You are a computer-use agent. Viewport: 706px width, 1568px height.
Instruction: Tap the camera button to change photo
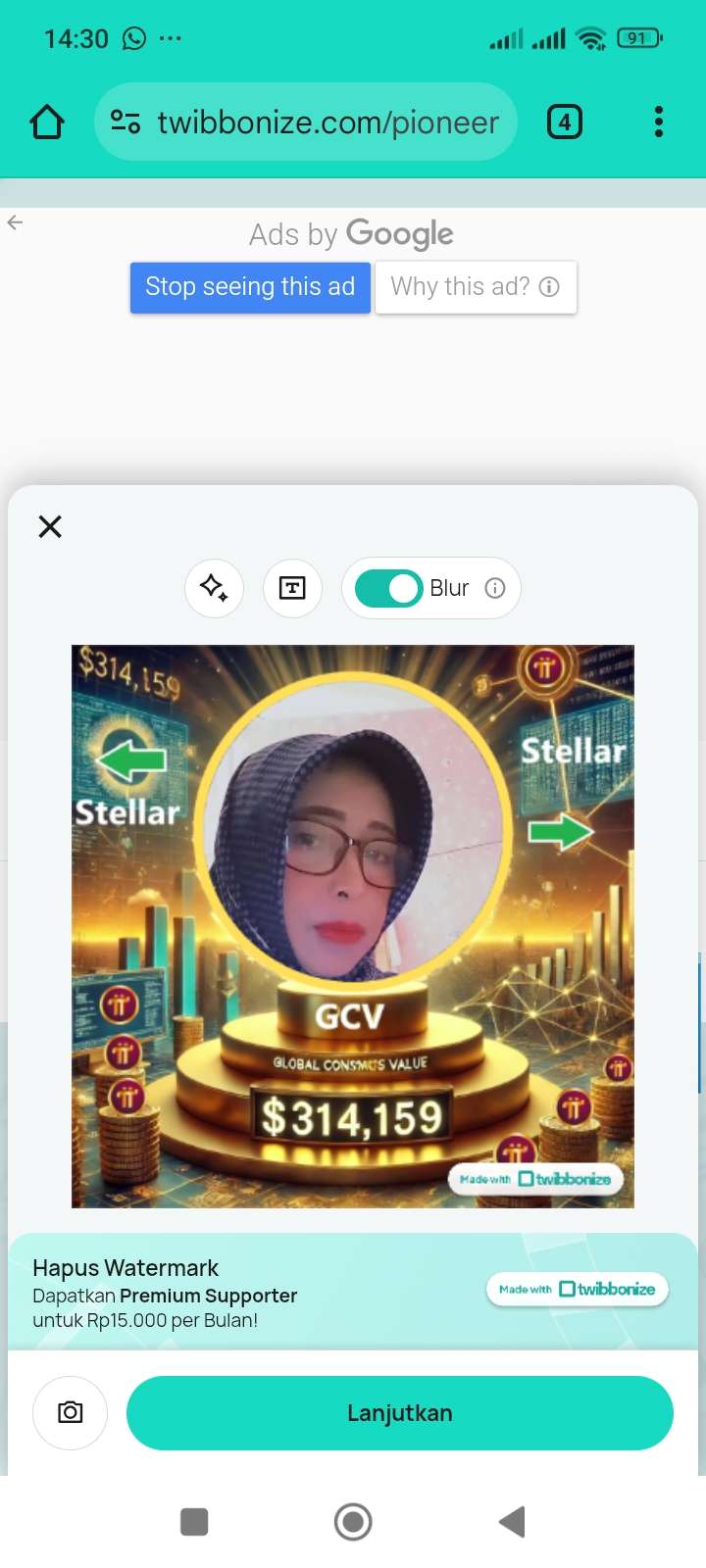point(70,1412)
